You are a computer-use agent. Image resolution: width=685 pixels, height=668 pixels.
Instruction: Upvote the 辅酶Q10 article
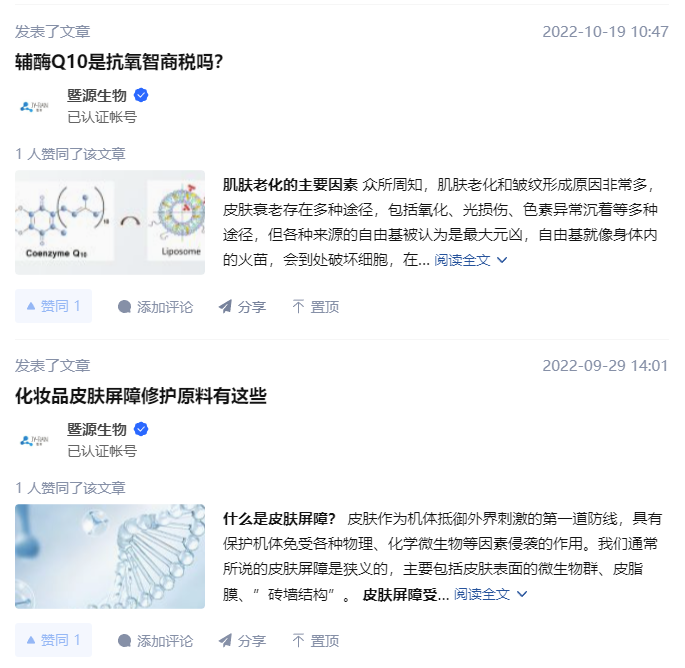pos(53,306)
